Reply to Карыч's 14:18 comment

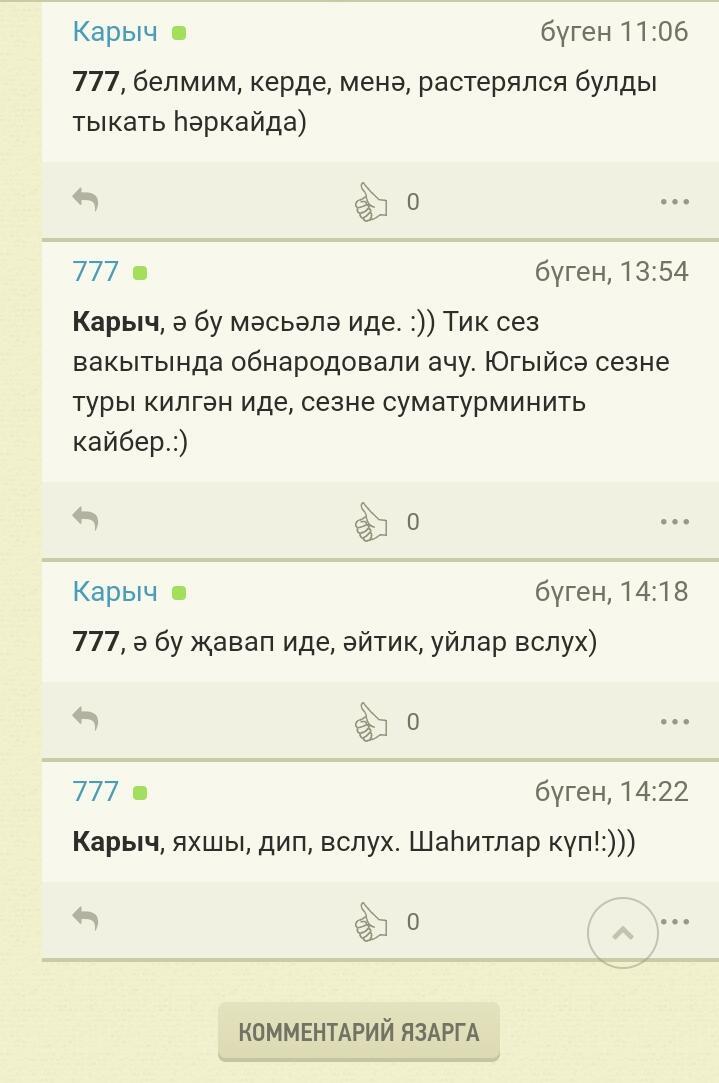point(86,720)
